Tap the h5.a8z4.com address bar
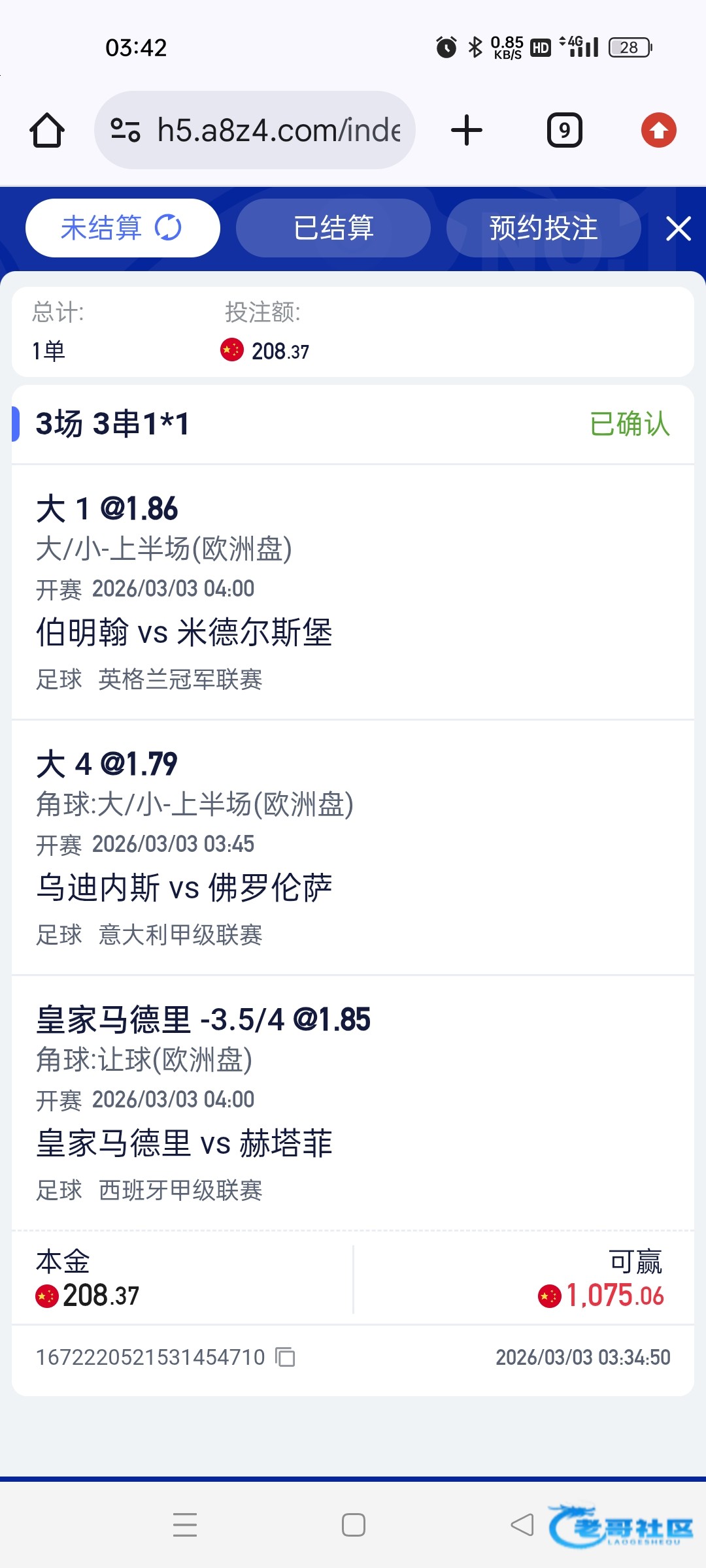The width and height of the screenshot is (706, 1568). 255,130
